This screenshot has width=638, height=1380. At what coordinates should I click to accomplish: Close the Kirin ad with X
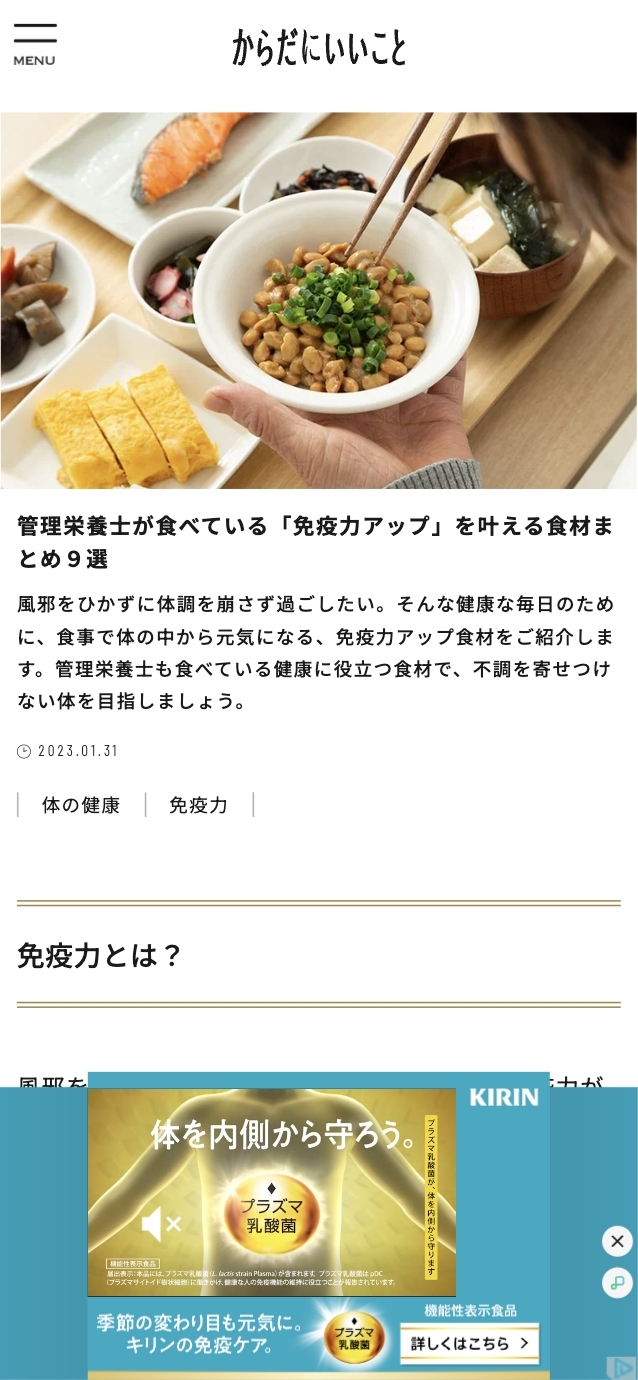click(x=617, y=1242)
